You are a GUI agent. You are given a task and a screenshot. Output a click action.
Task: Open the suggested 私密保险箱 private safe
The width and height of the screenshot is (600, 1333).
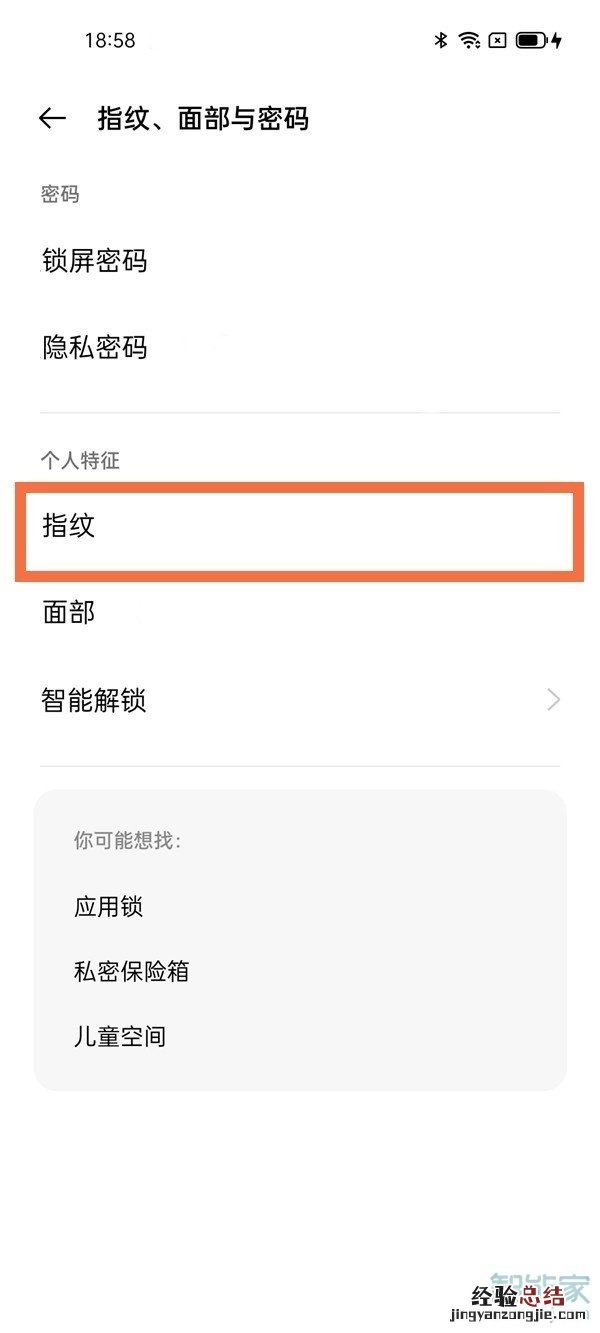[132, 971]
